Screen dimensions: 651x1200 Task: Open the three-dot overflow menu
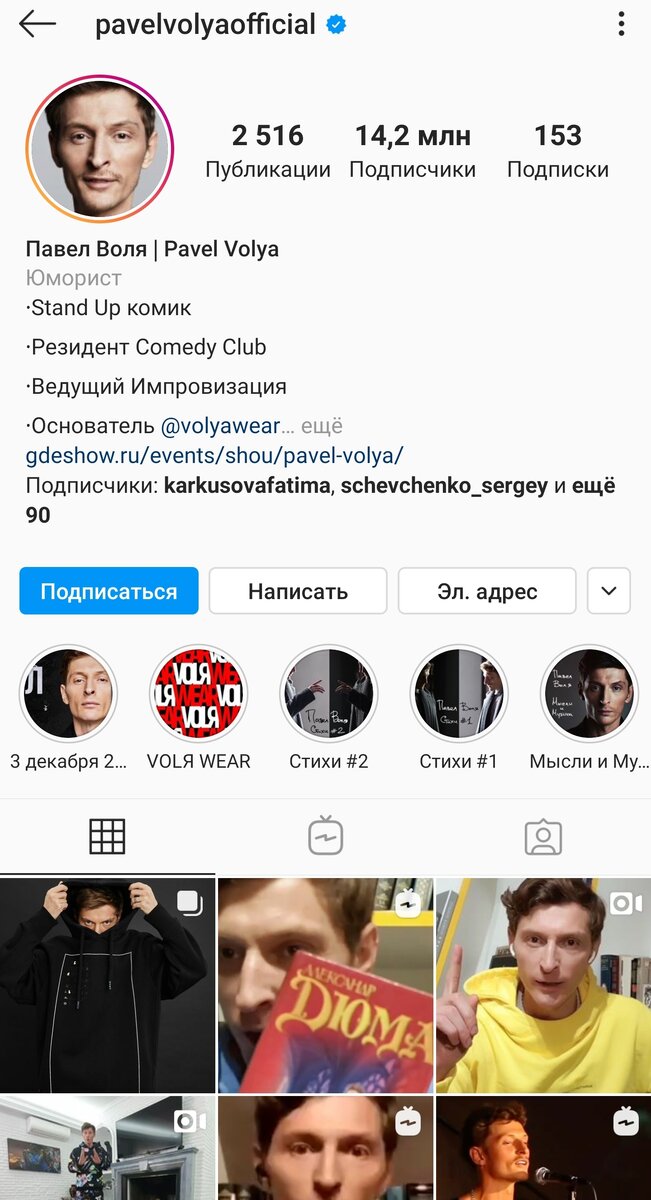(x=622, y=25)
